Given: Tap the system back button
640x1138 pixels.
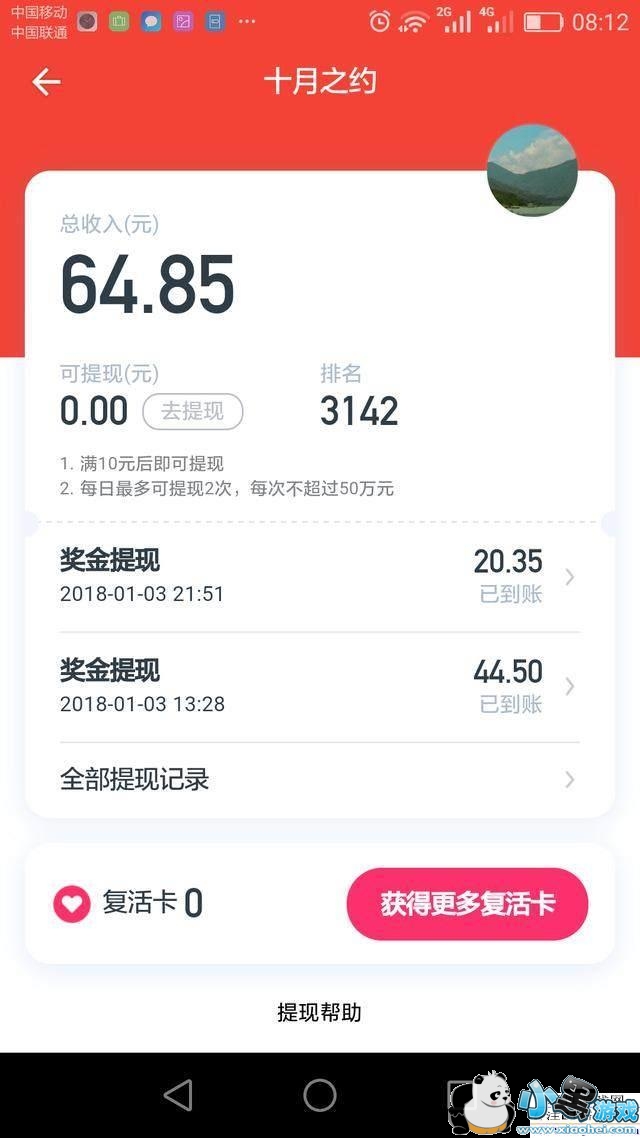Looking at the screenshot, I should (178, 1095).
